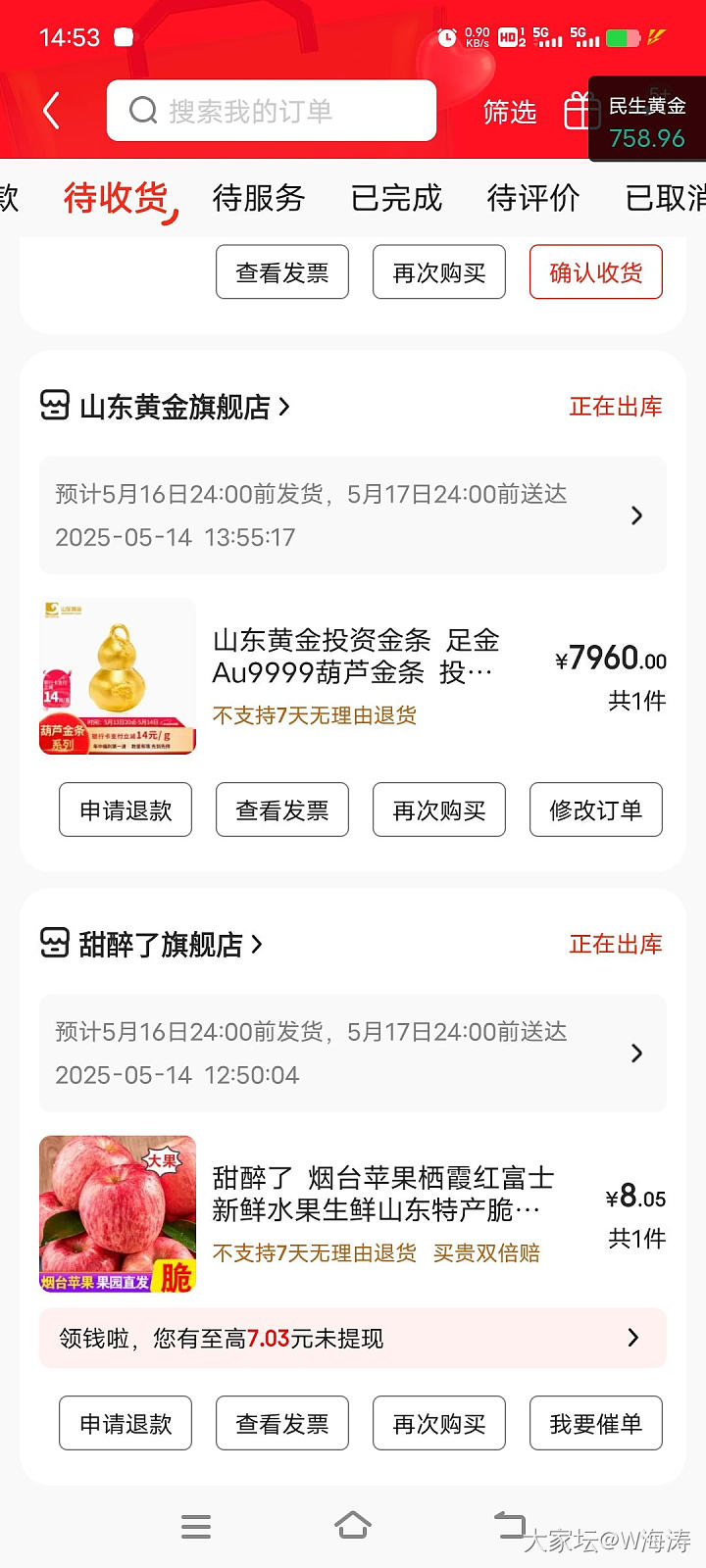Open the 葫芦金条 gold bar product image
The width and height of the screenshot is (706, 1568).
click(x=118, y=676)
